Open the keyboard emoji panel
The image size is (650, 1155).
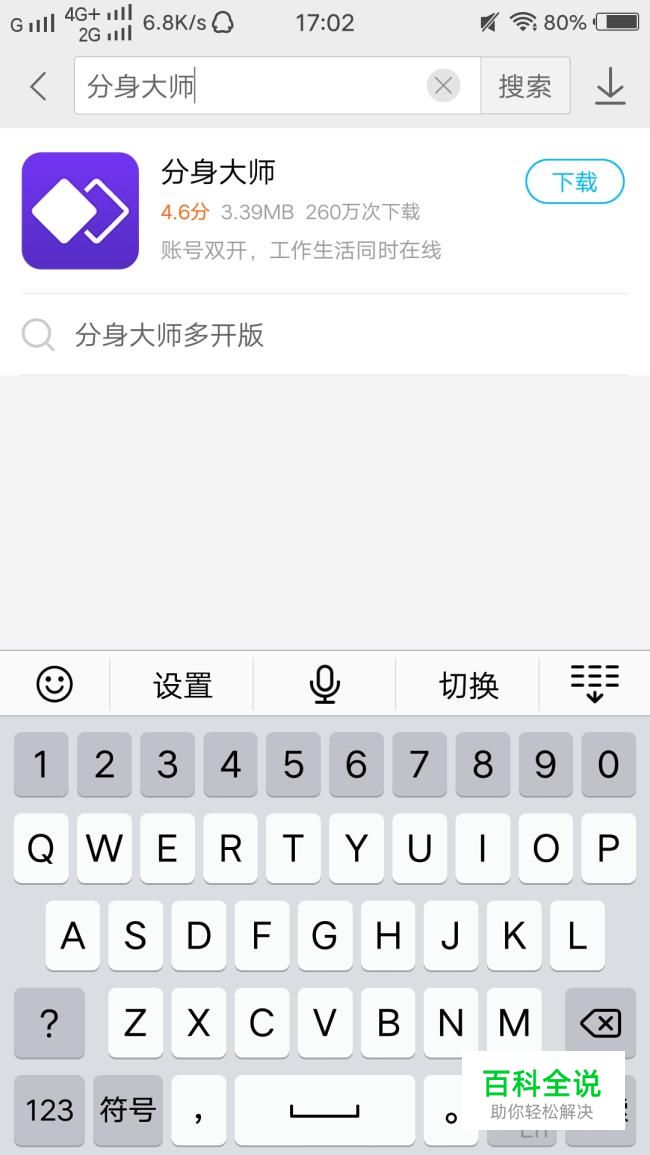[x=54, y=685]
